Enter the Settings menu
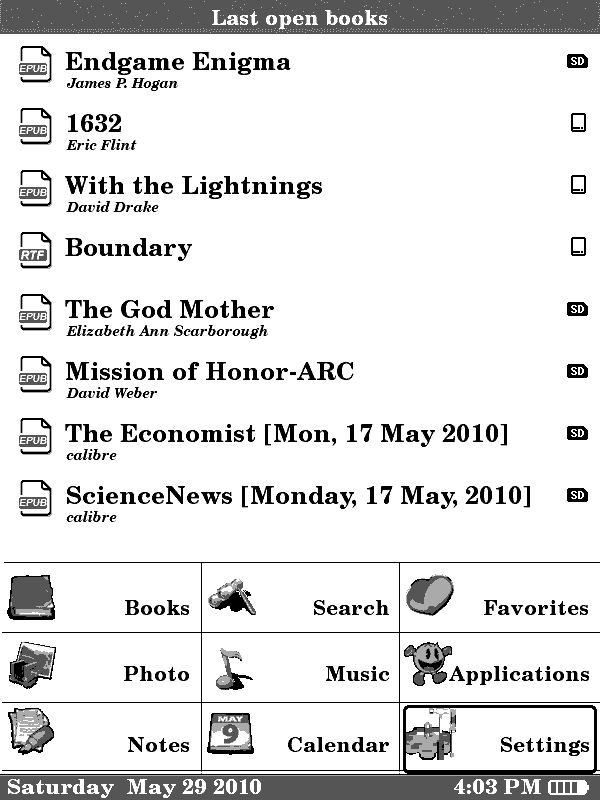This screenshot has width=600, height=800. tap(499, 739)
